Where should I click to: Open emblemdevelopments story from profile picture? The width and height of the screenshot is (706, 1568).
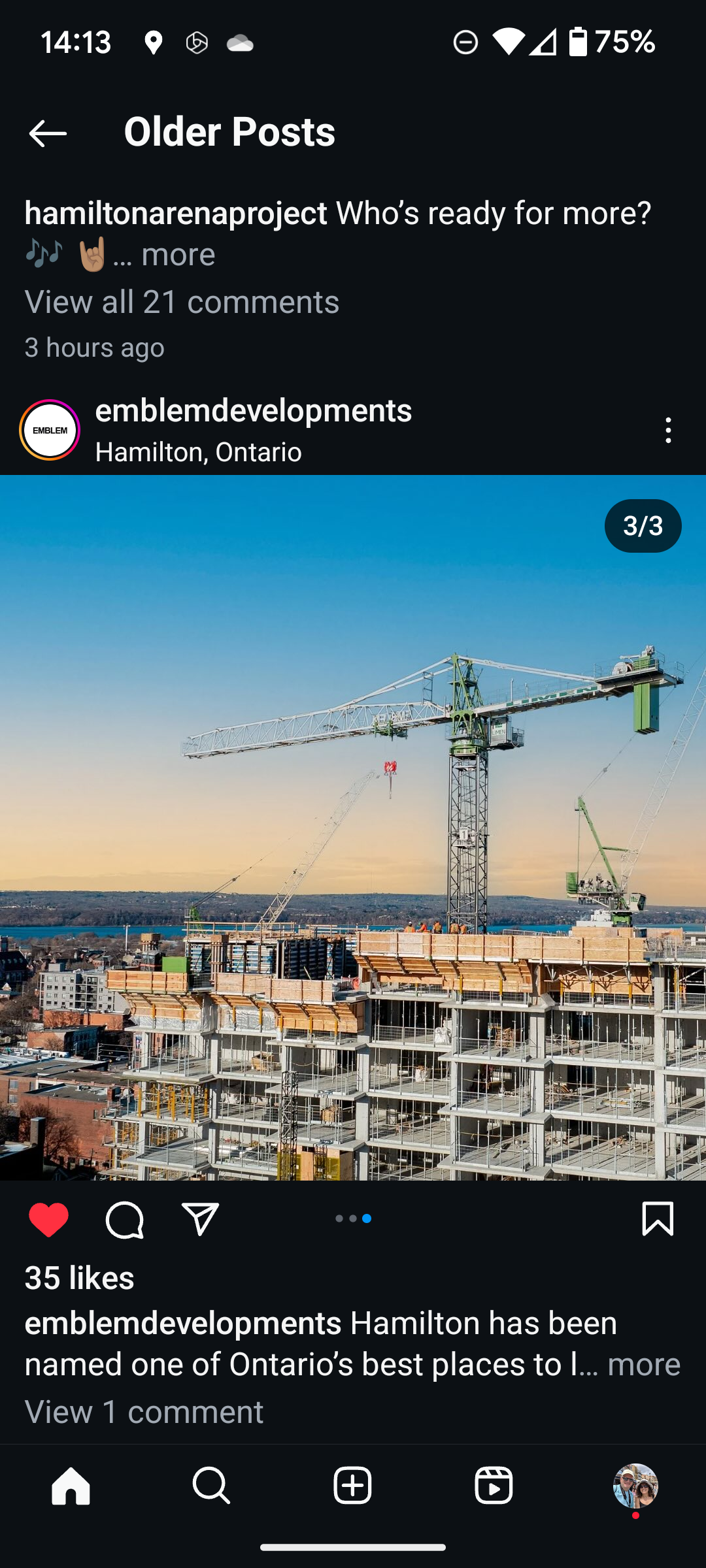(x=50, y=430)
